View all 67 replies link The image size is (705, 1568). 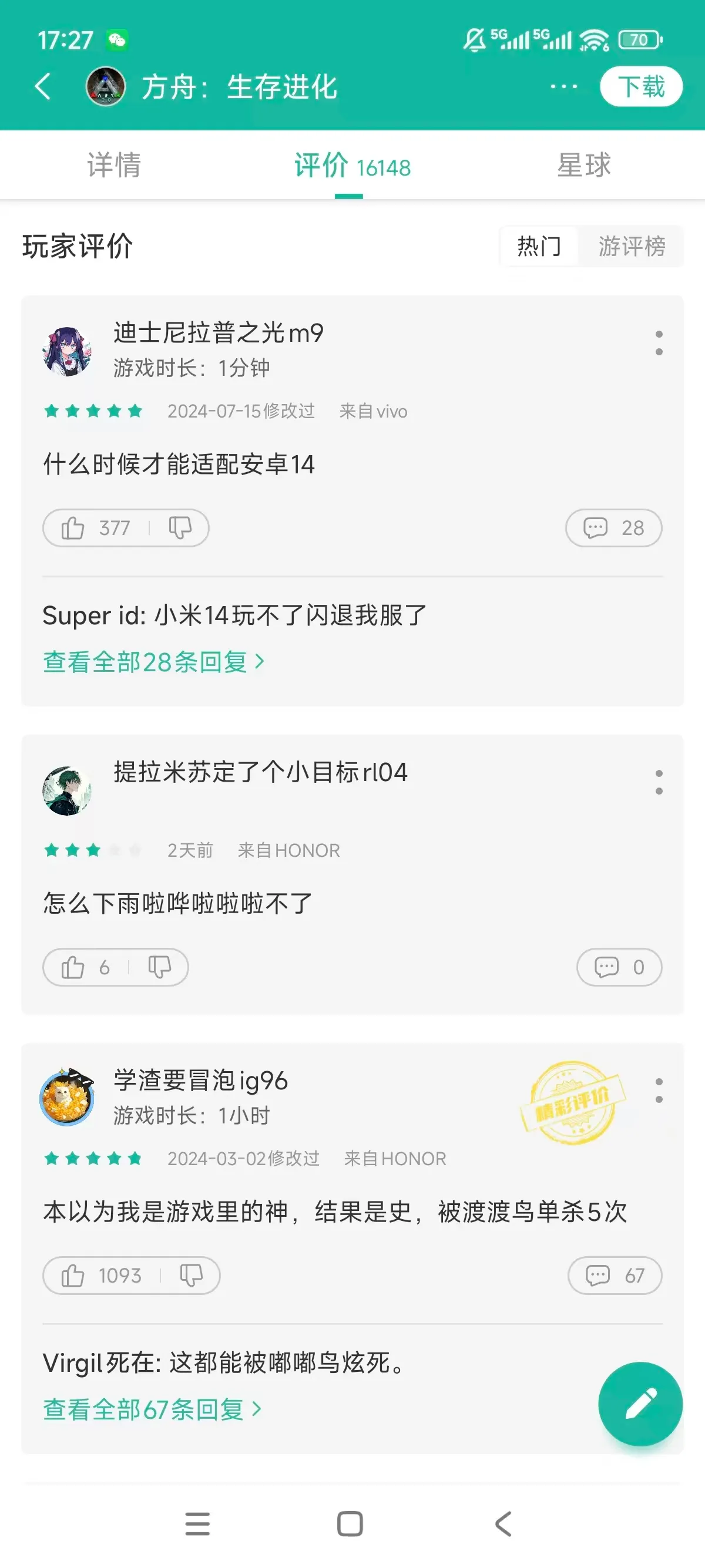click(152, 1409)
